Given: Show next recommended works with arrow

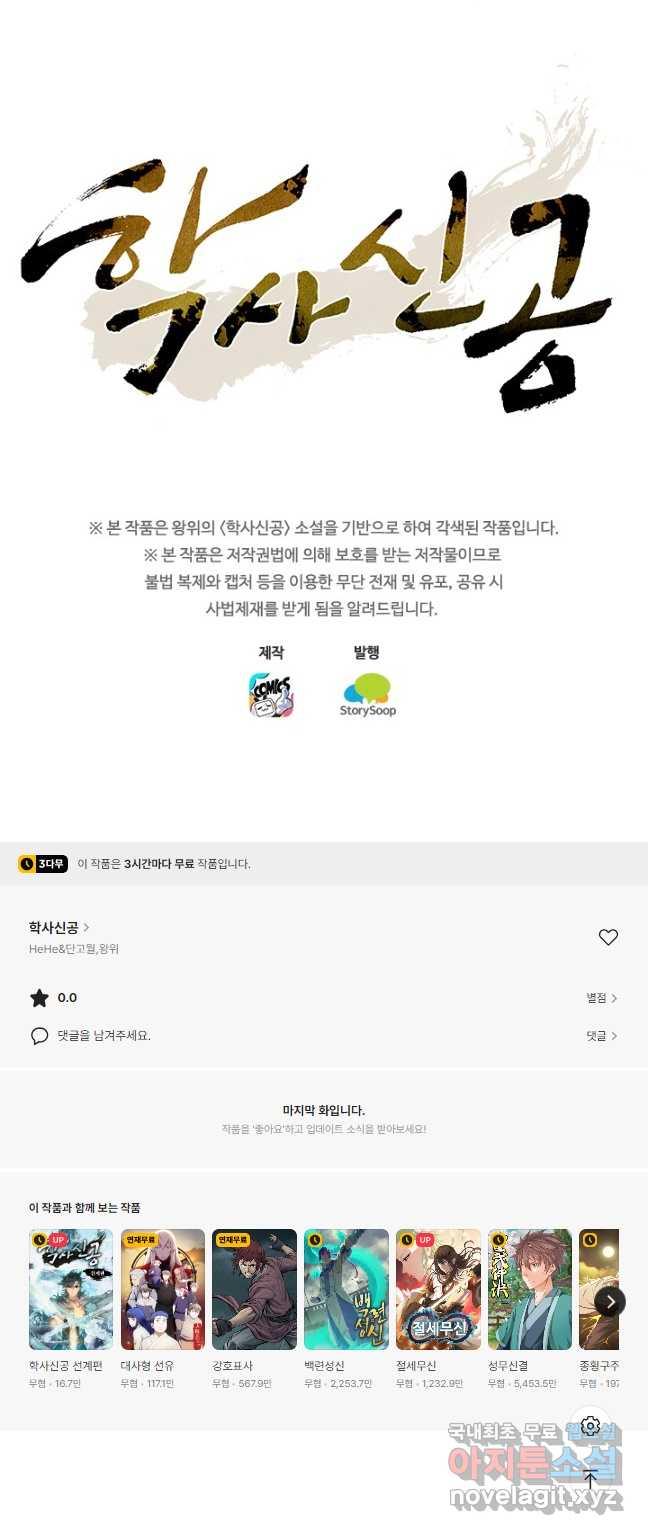Looking at the screenshot, I should [x=610, y=1301].
